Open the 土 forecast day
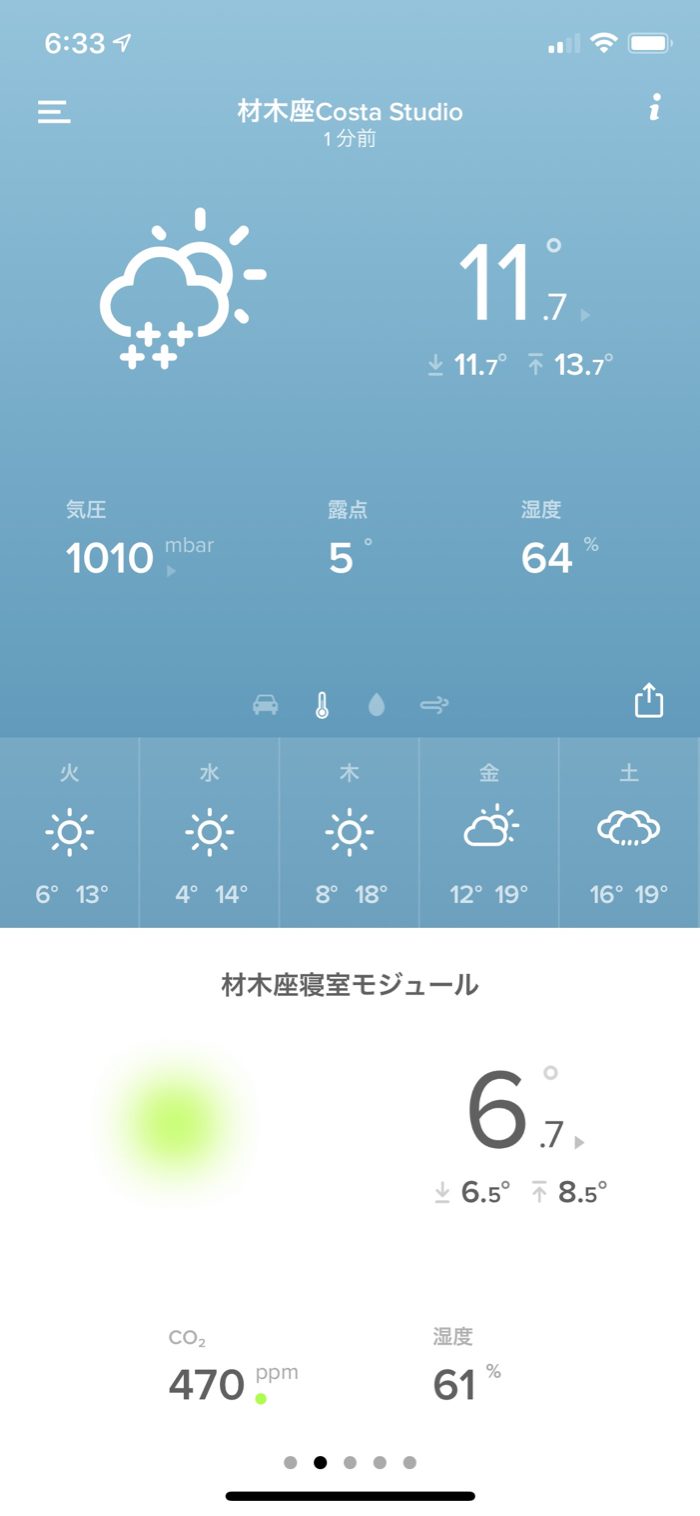Screen dimensions: 700x1516 point(629,833)
